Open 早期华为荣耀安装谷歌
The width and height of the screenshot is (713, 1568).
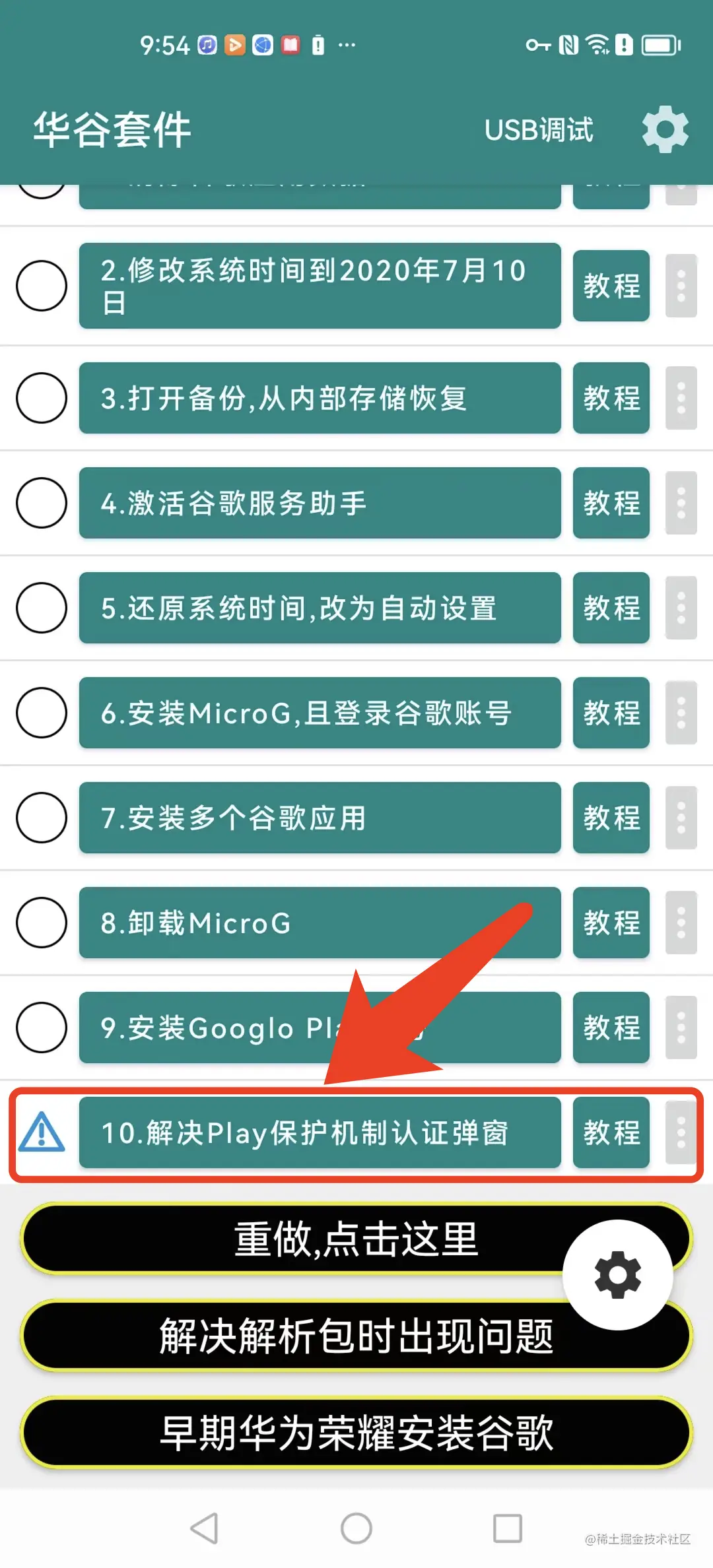(356, 1433)
